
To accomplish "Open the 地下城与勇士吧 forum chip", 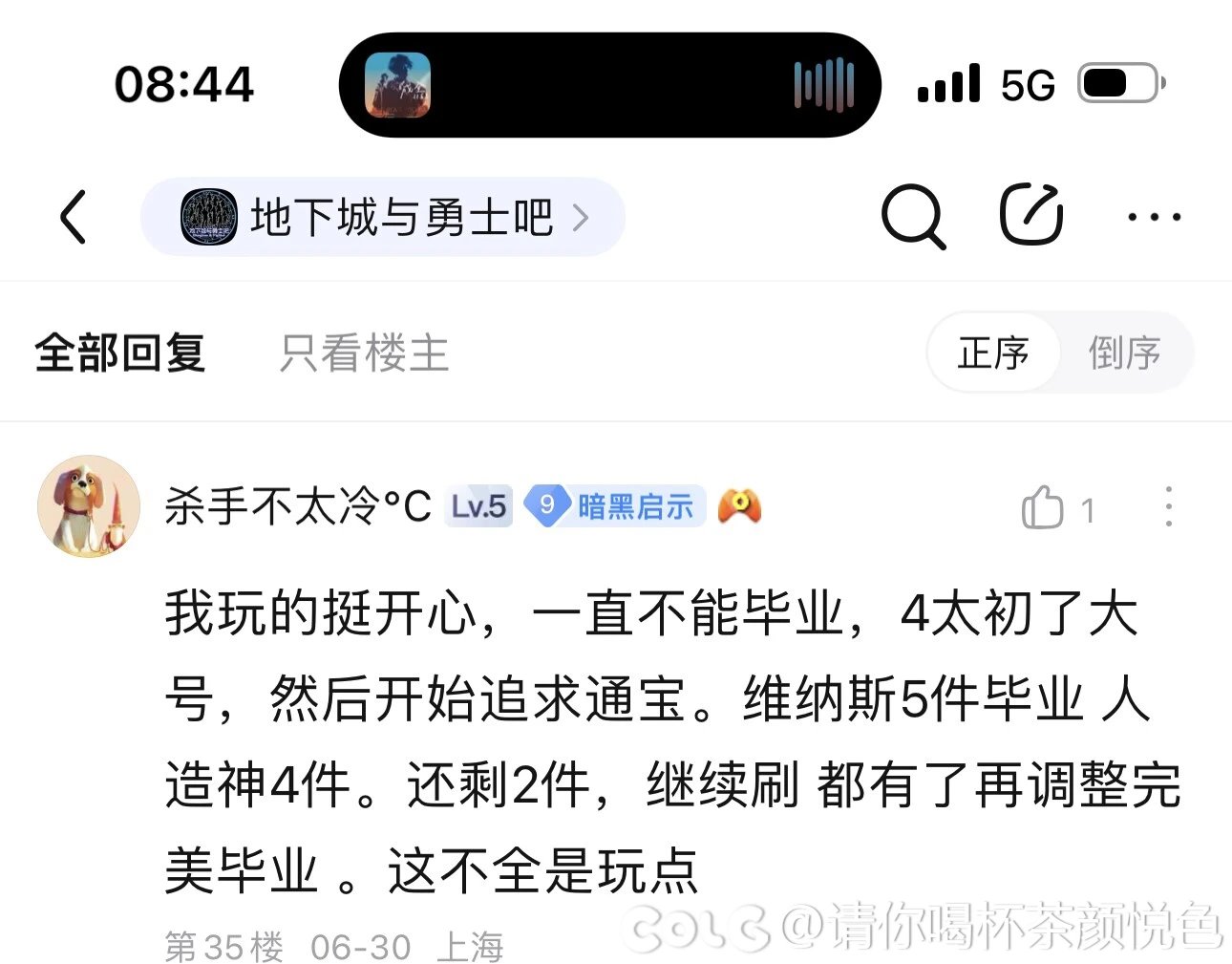I will [383, 218].
